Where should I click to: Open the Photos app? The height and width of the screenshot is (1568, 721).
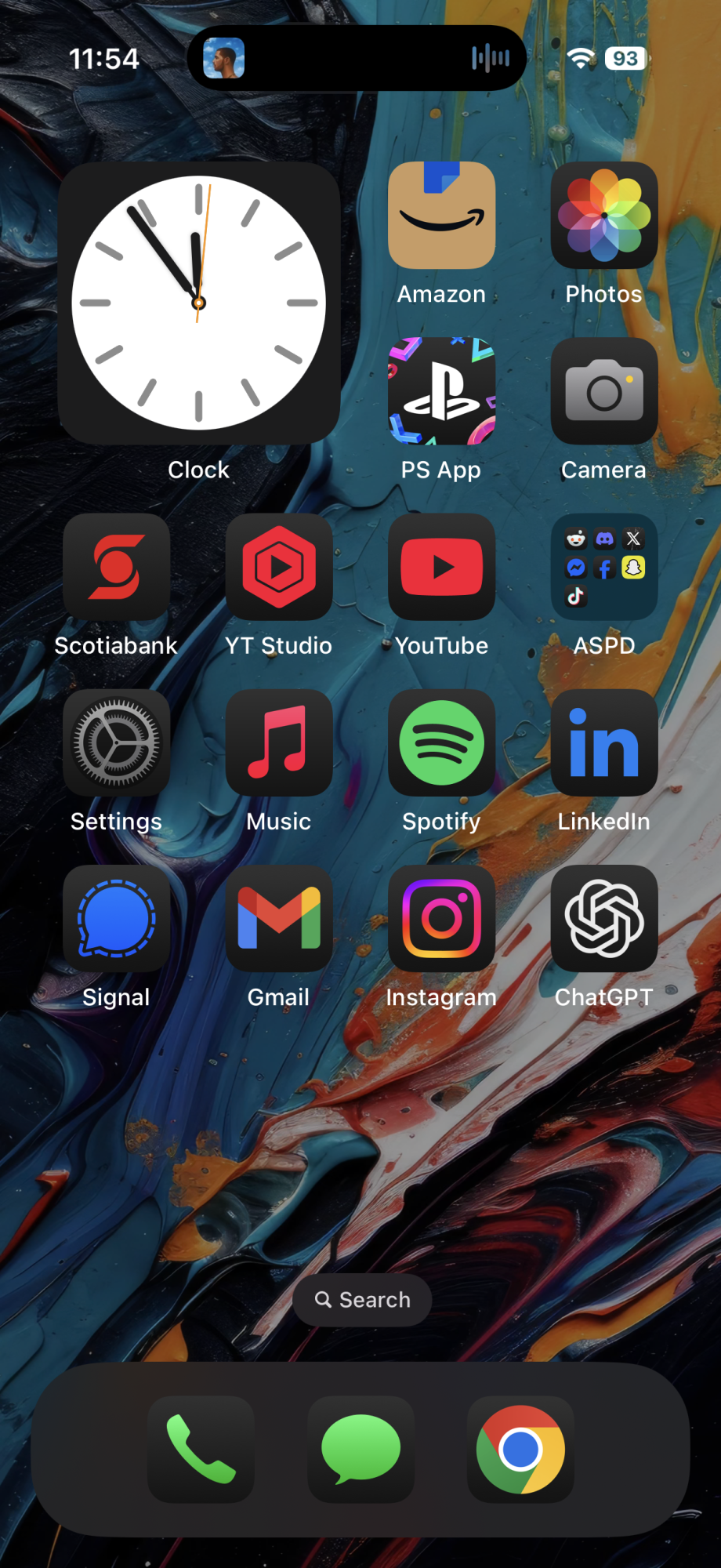603,216
